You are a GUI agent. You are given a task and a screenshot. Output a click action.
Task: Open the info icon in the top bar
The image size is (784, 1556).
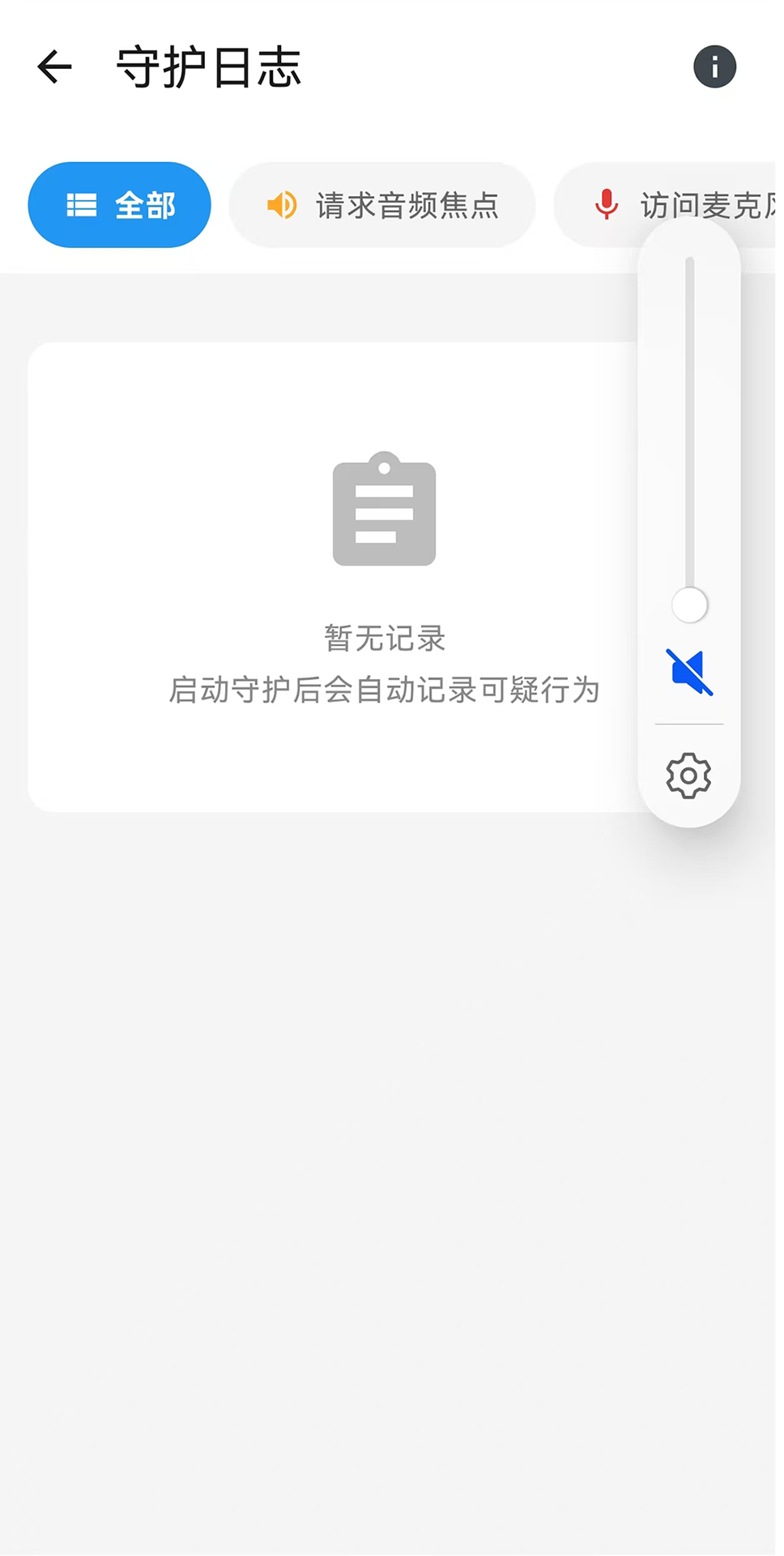[714, 67]
